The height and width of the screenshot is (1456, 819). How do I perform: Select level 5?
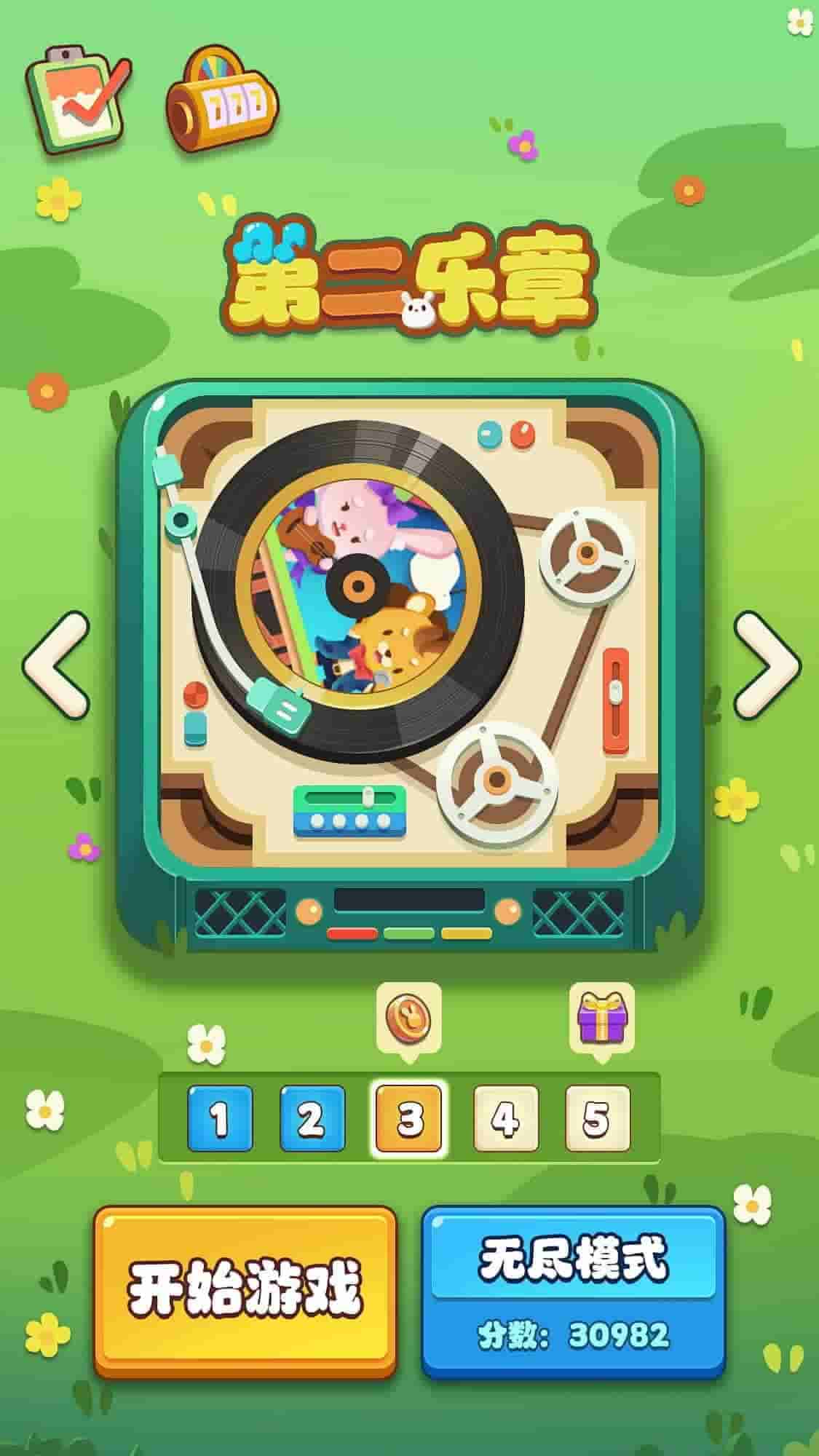tap(598, 1119)
